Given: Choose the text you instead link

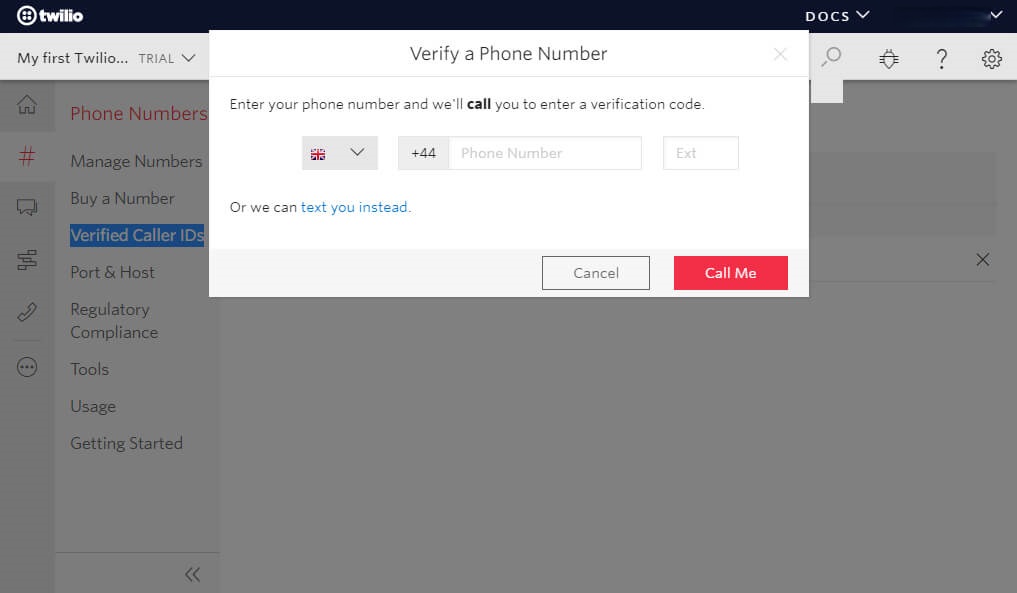Looking at the screenshot, I should tap(355, 207).
